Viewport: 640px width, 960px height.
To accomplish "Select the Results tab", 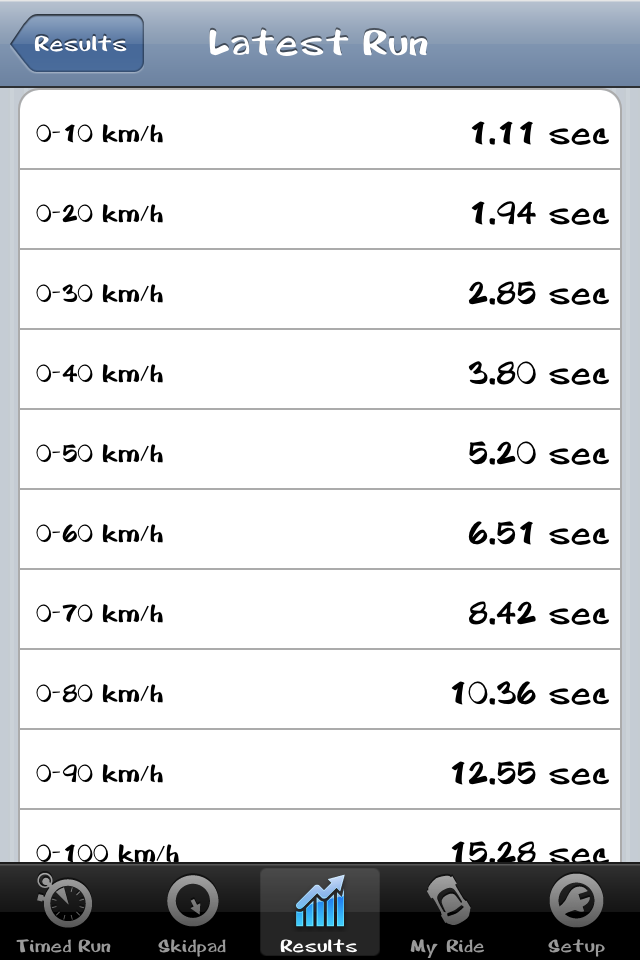I will coord(319,912).
